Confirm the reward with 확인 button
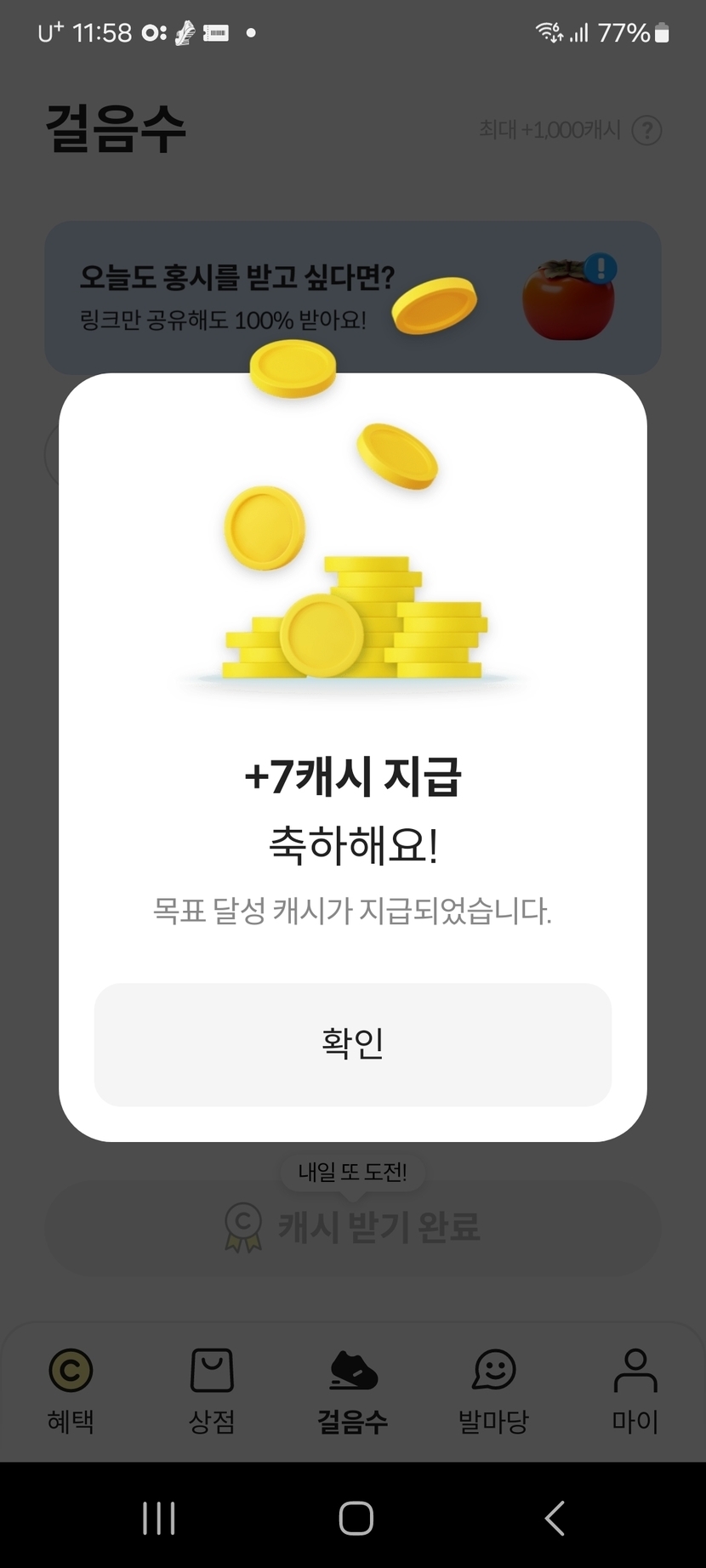 click(x=352, y=1044)
